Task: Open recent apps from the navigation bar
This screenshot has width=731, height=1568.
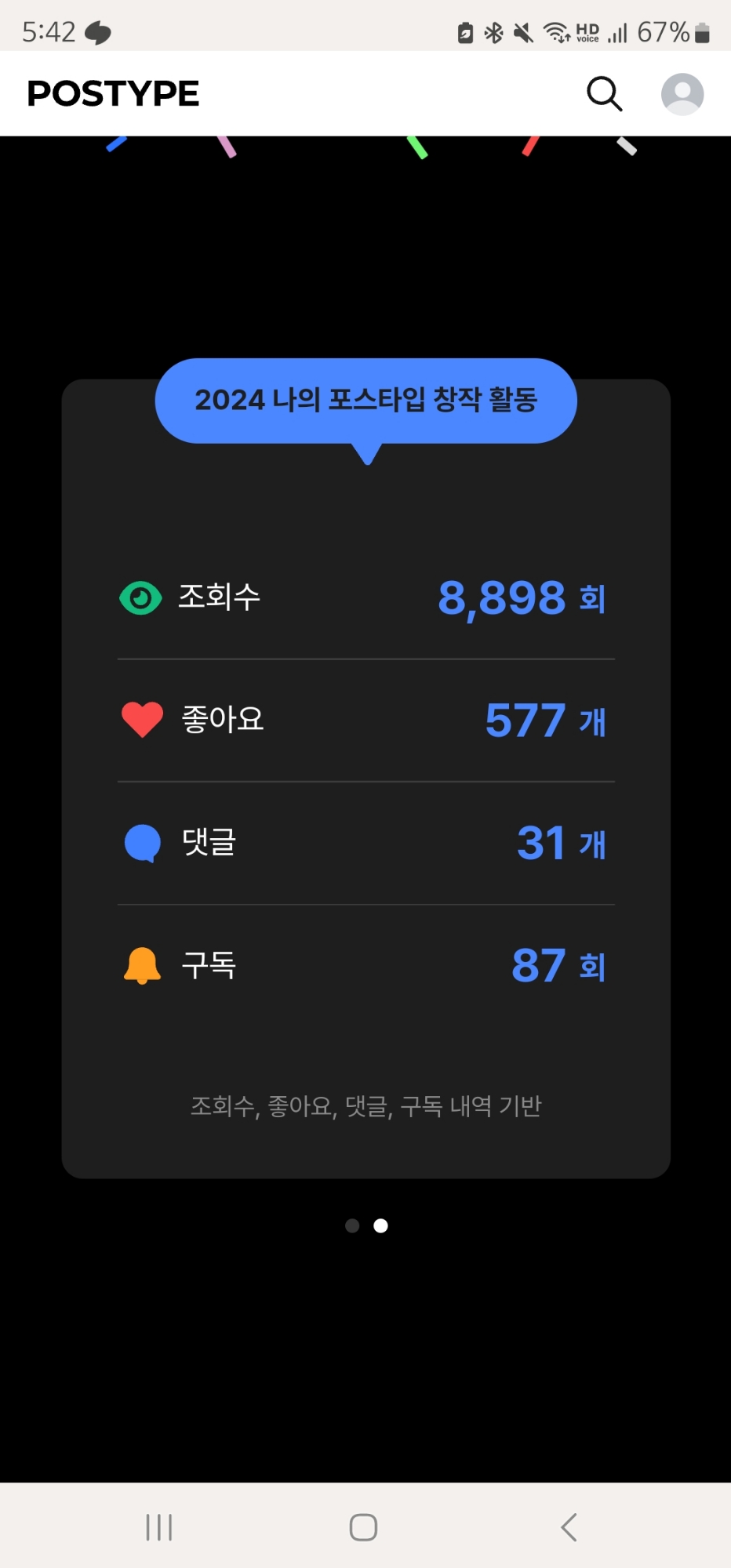Action: click(x=159, y=1526)
